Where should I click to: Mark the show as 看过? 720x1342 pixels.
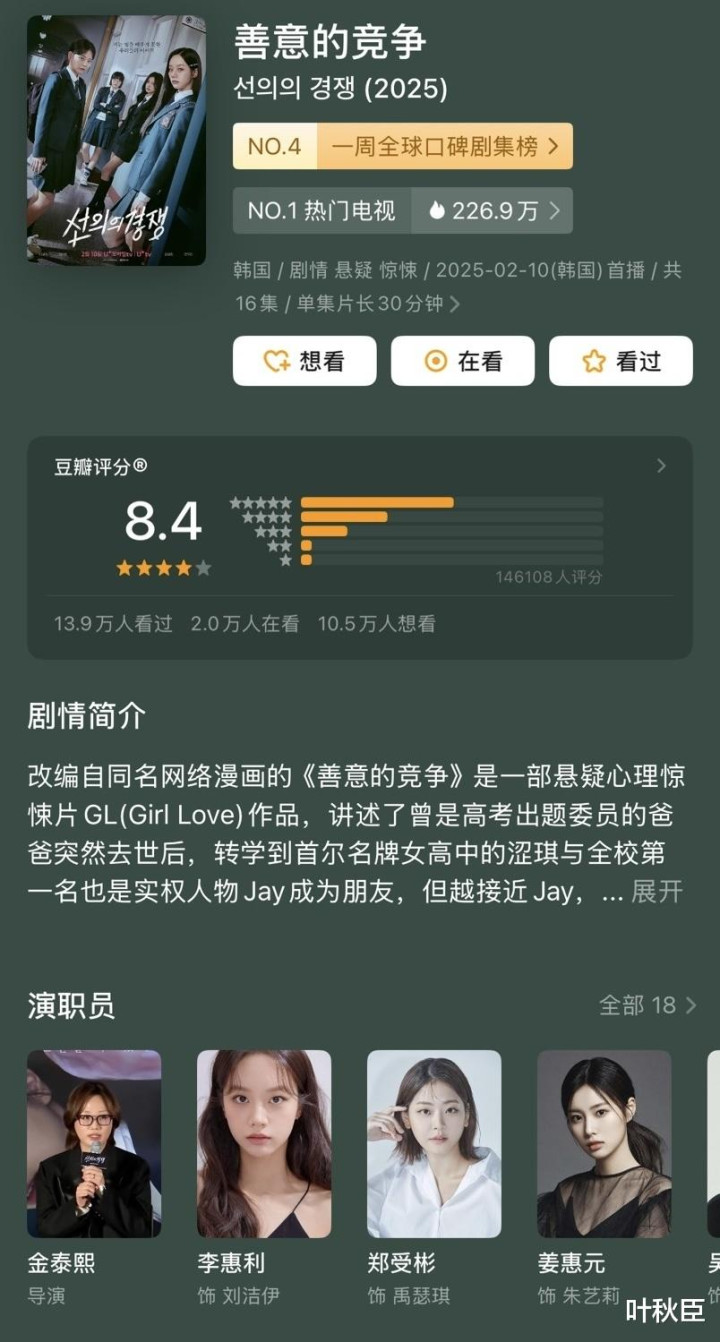click(x=621, y=361)
